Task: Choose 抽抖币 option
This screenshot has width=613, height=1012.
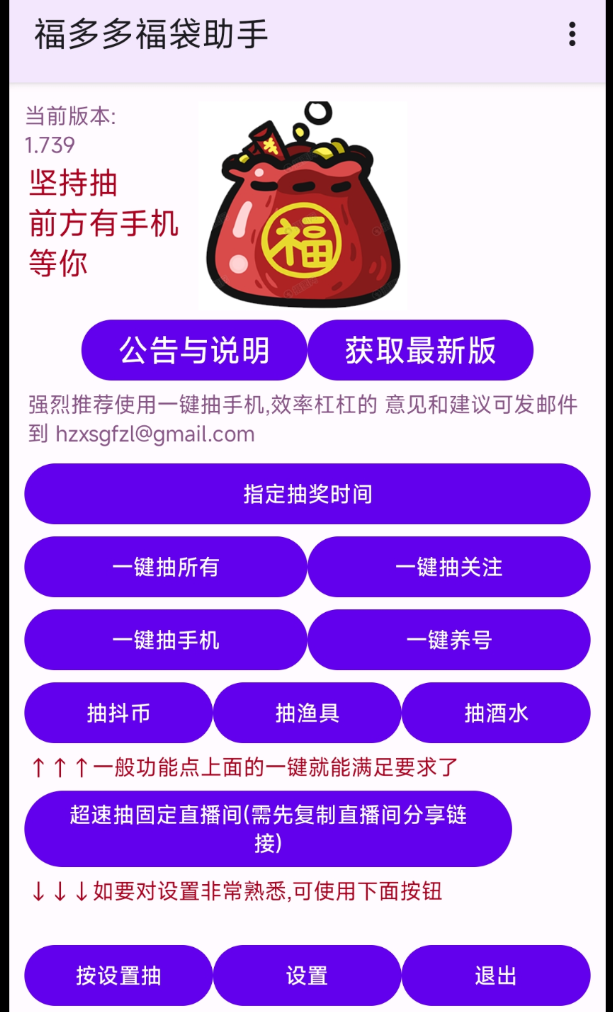Action: (118, 713)
